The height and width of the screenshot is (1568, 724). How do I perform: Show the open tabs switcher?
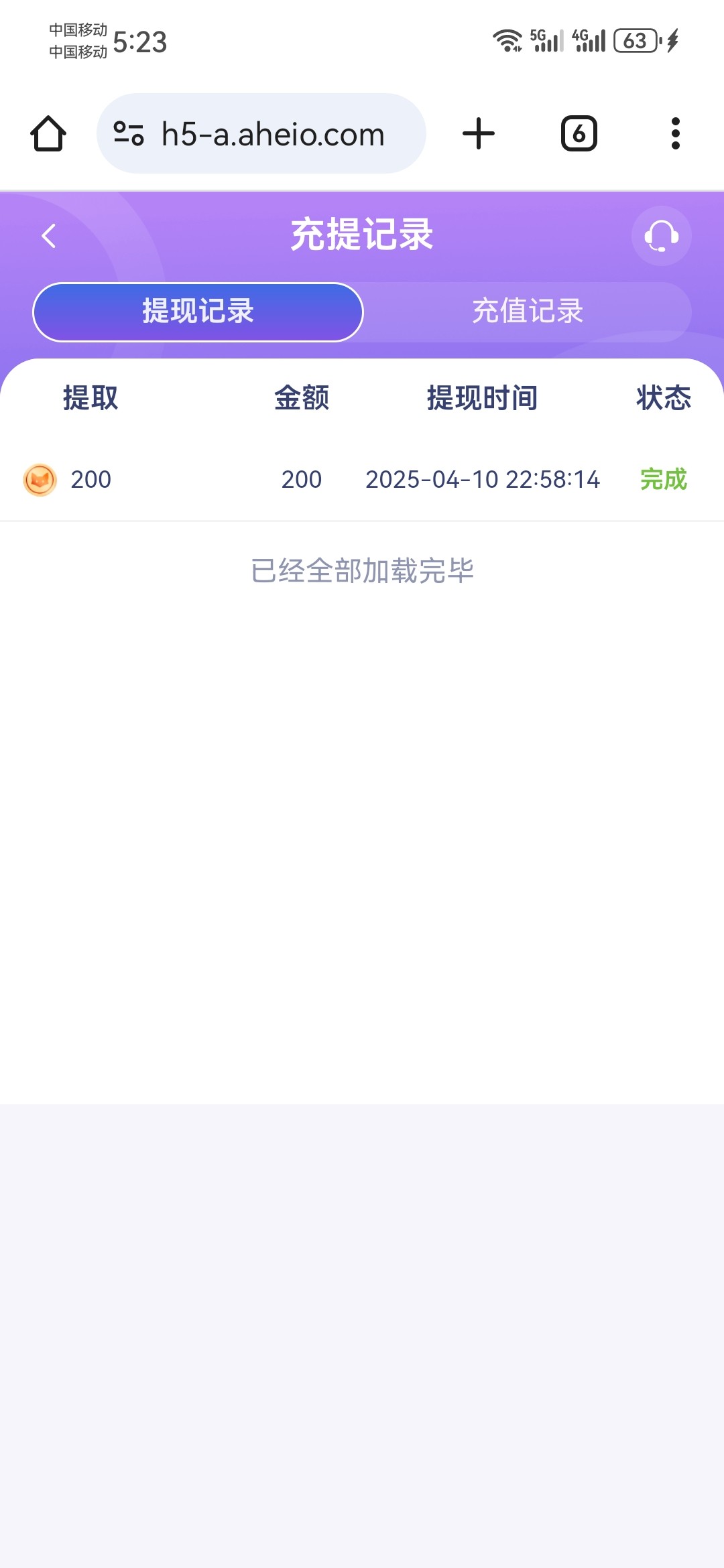579,133
